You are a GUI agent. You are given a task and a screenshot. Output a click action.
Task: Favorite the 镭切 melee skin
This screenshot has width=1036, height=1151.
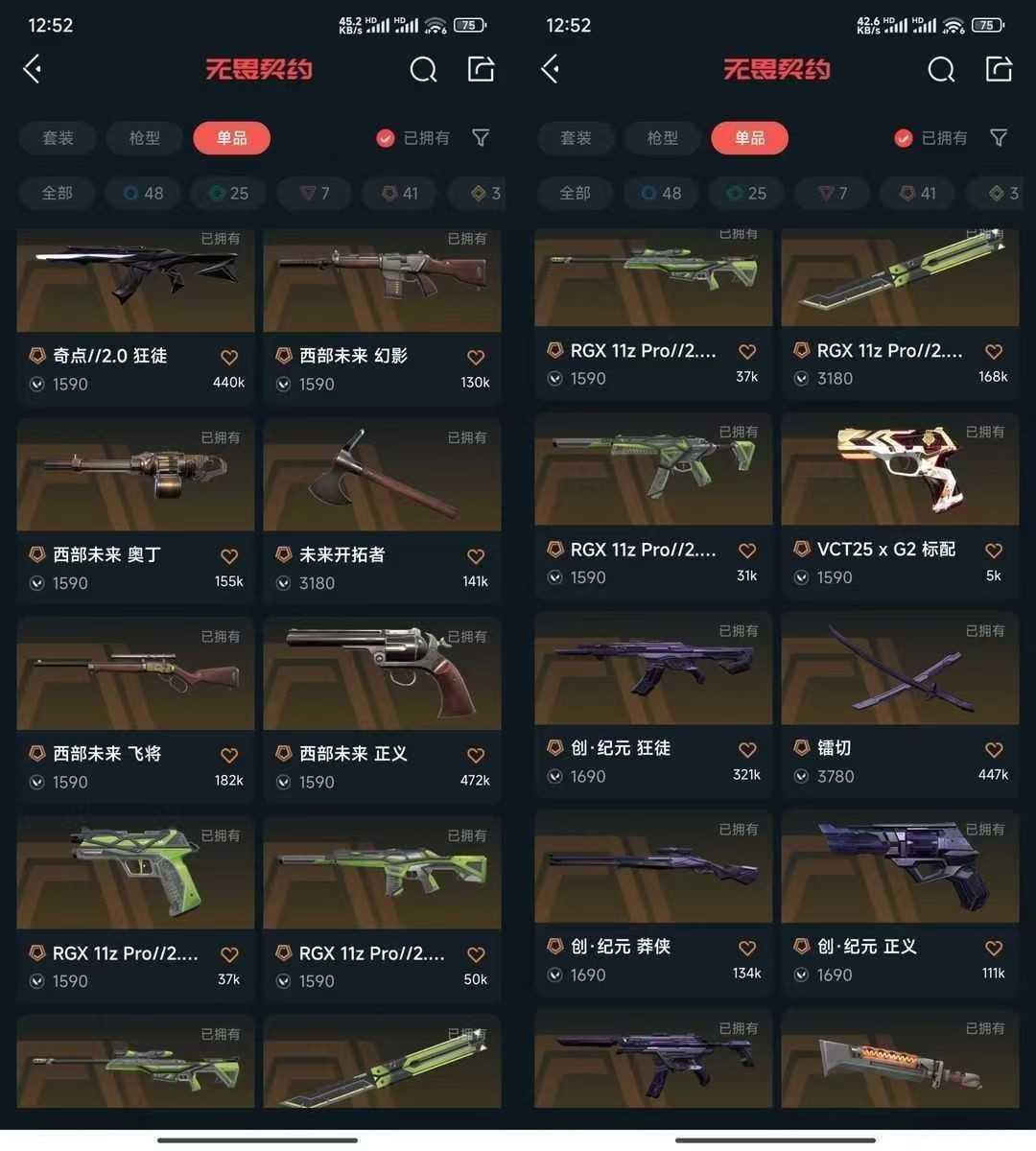[994, 748]
